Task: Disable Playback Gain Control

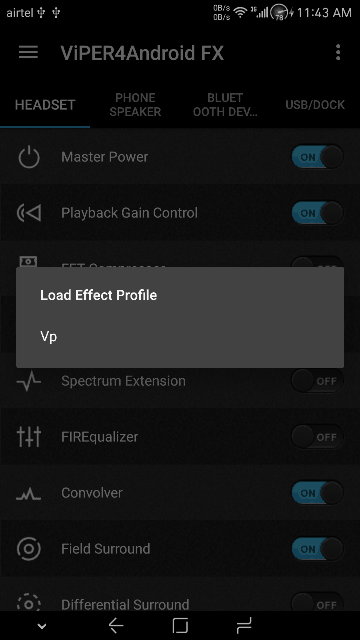Action: click(x=317, y=213)
